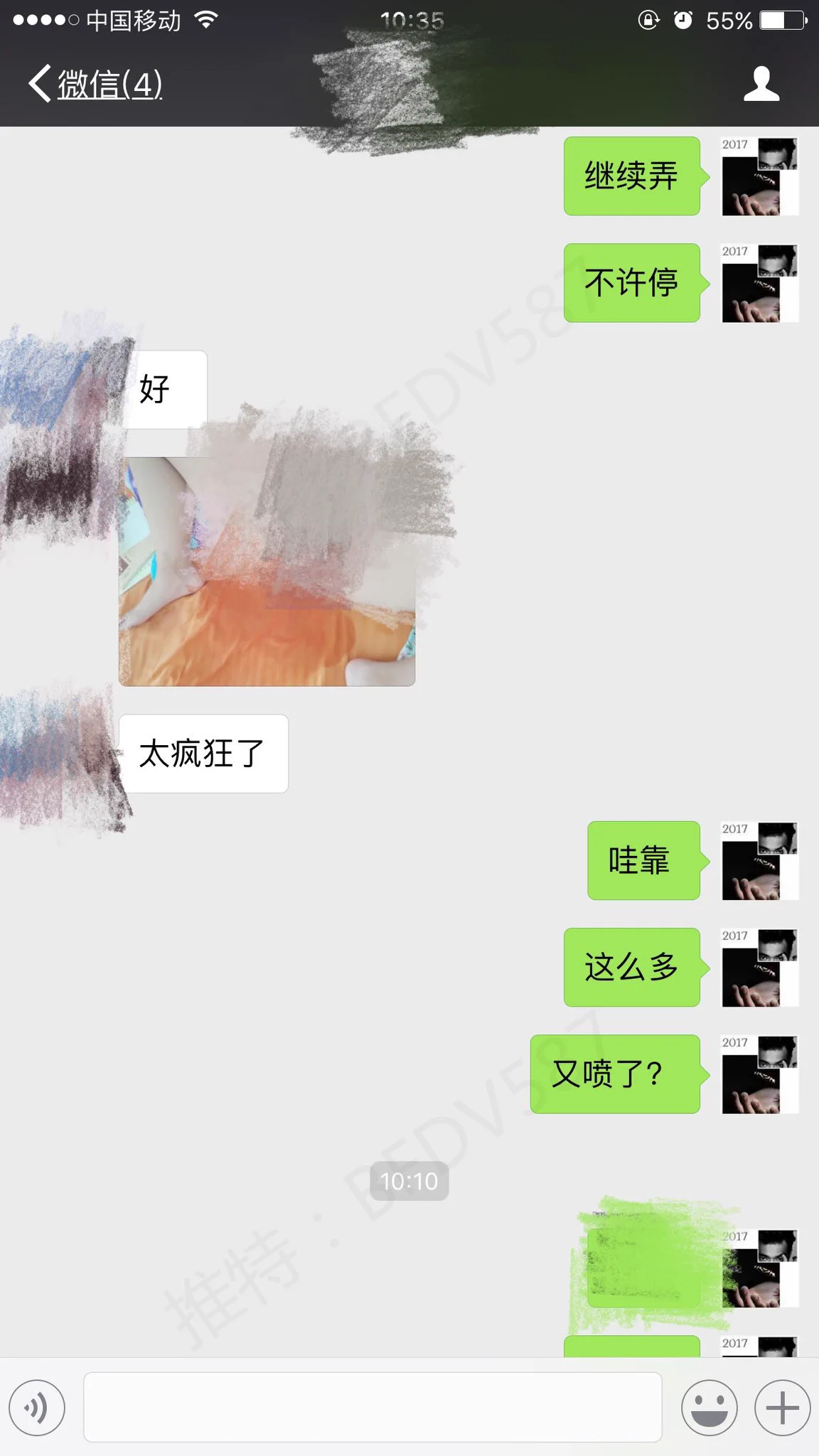Screen dimensions: 819x1456
Task: Focus the message text field
Action: [373, 1408]
